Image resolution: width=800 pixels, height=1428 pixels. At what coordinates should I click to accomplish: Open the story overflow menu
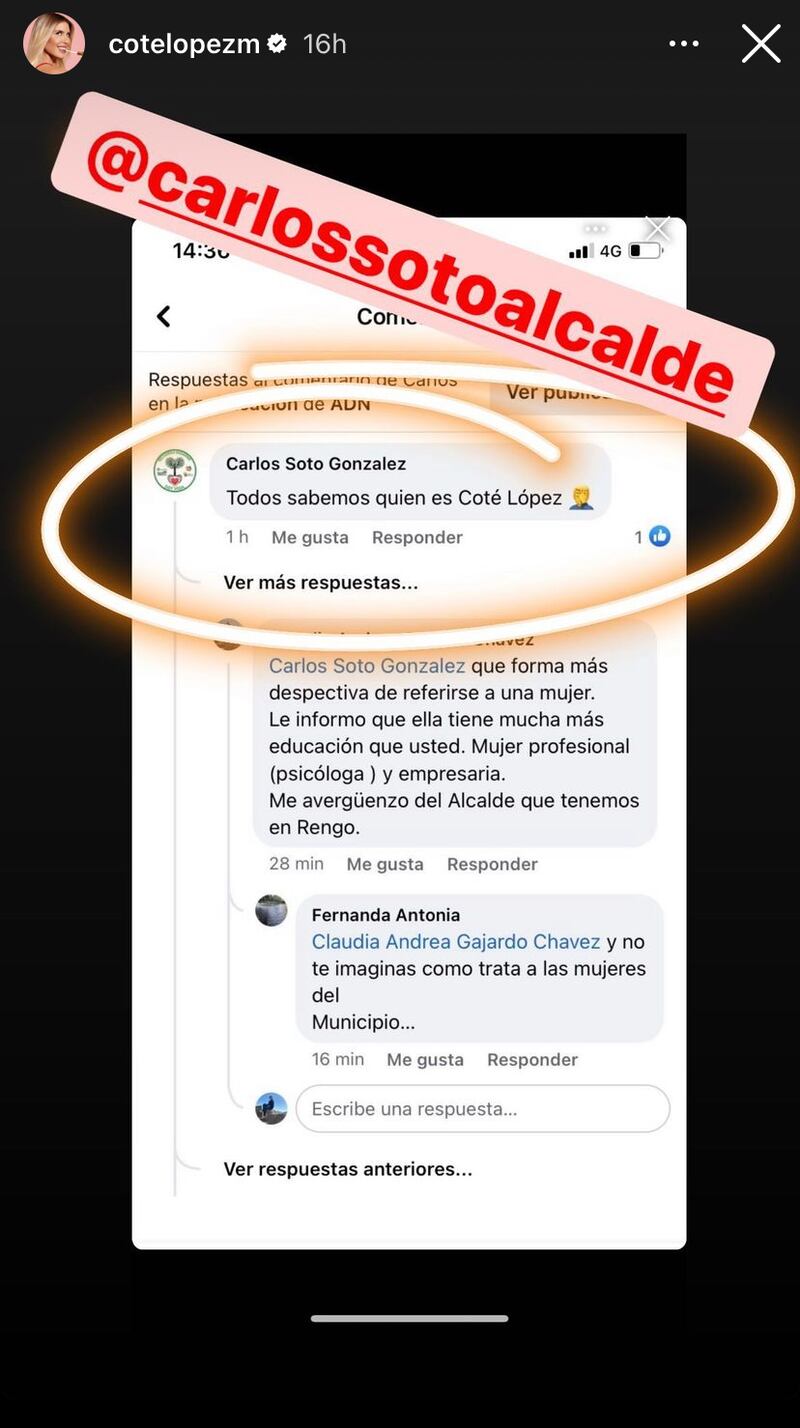pos(684,44)
